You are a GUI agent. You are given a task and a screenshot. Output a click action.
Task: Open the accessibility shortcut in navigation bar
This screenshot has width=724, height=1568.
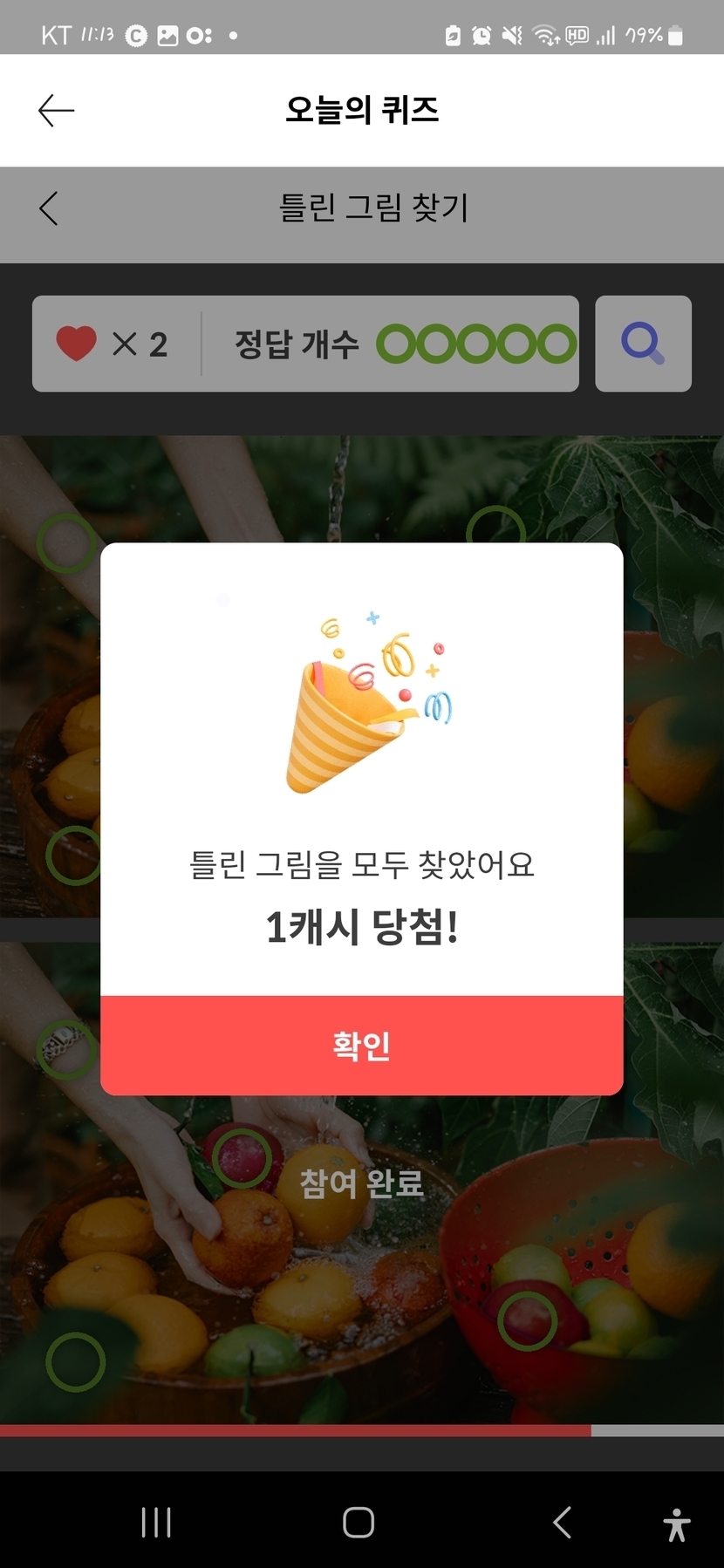click(676, 1524)
